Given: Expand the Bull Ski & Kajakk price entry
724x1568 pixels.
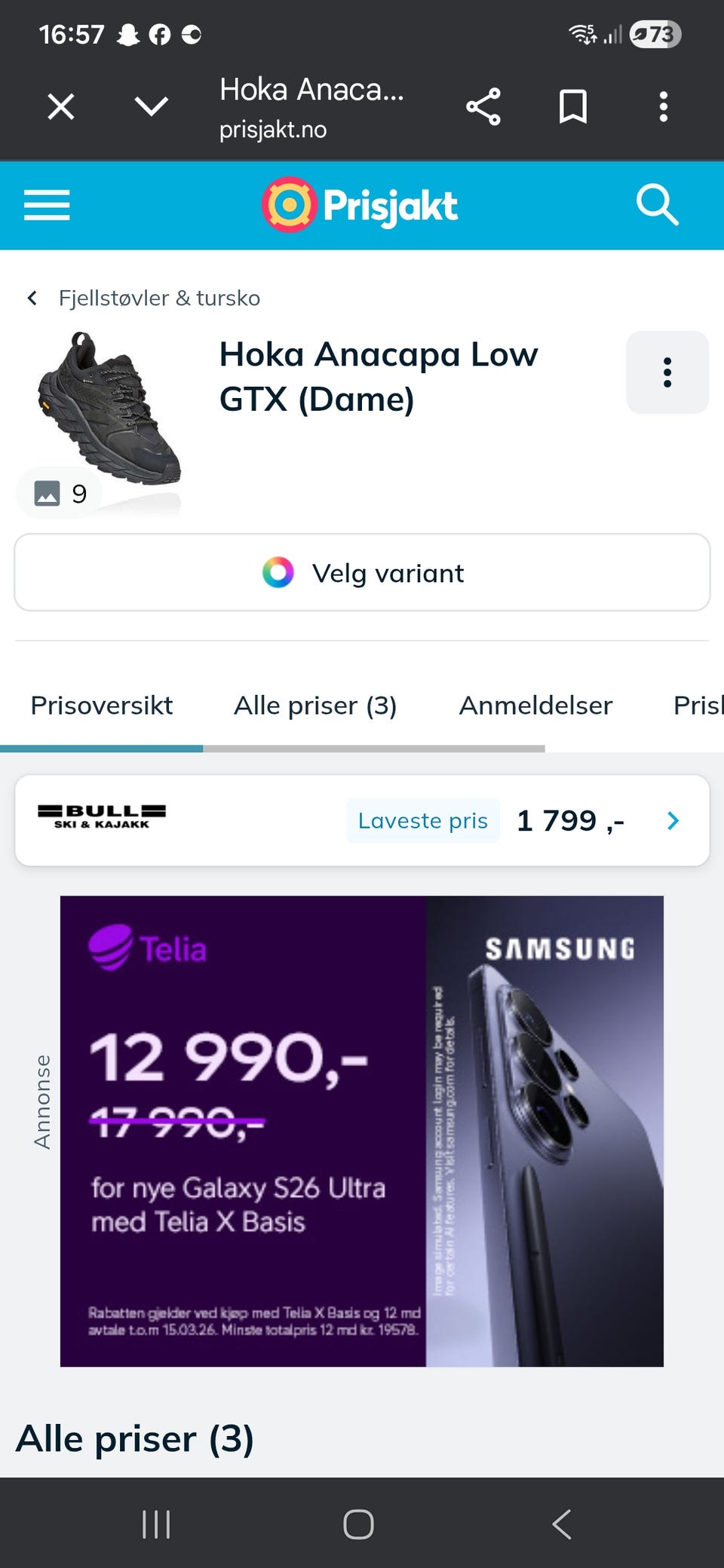Looking at the screenshot, I should tap(672, 820).
